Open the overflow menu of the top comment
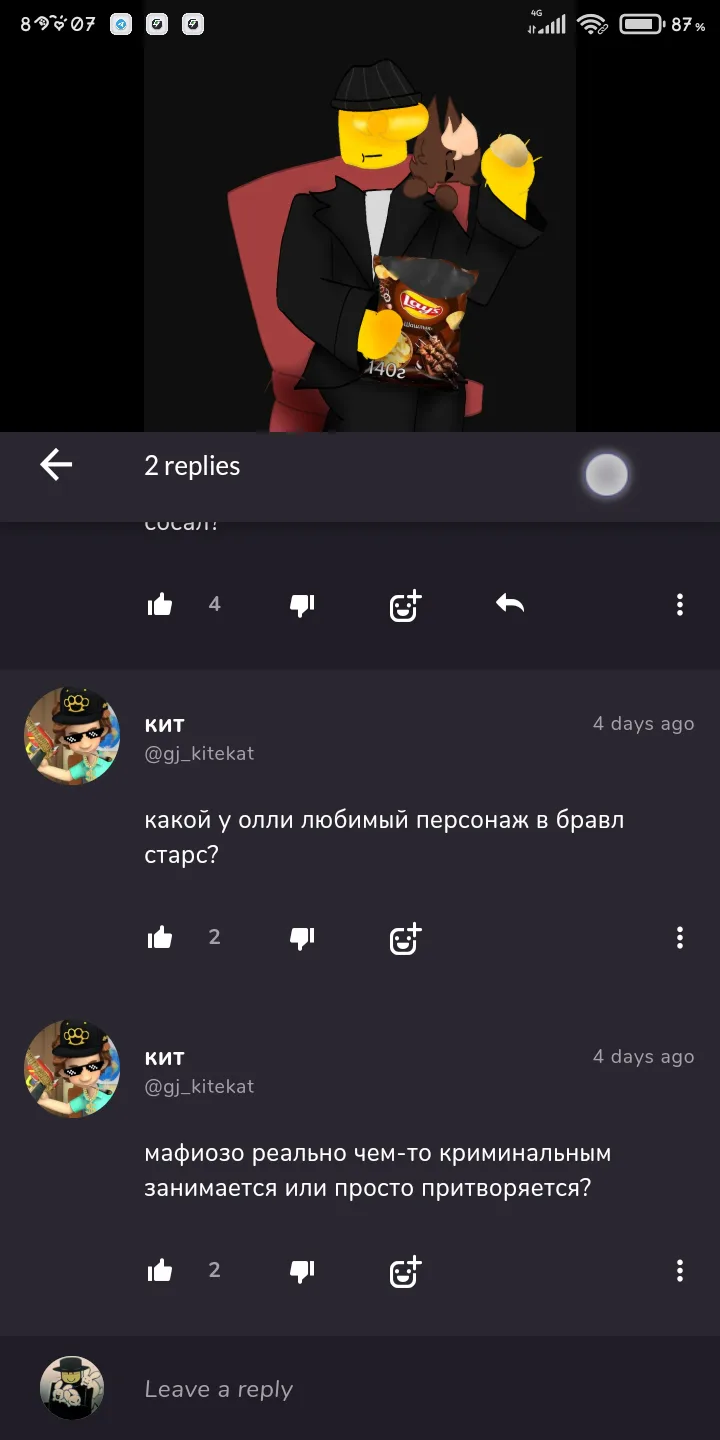The height and width of the screenshot is (1440, 720). [680, 604]
